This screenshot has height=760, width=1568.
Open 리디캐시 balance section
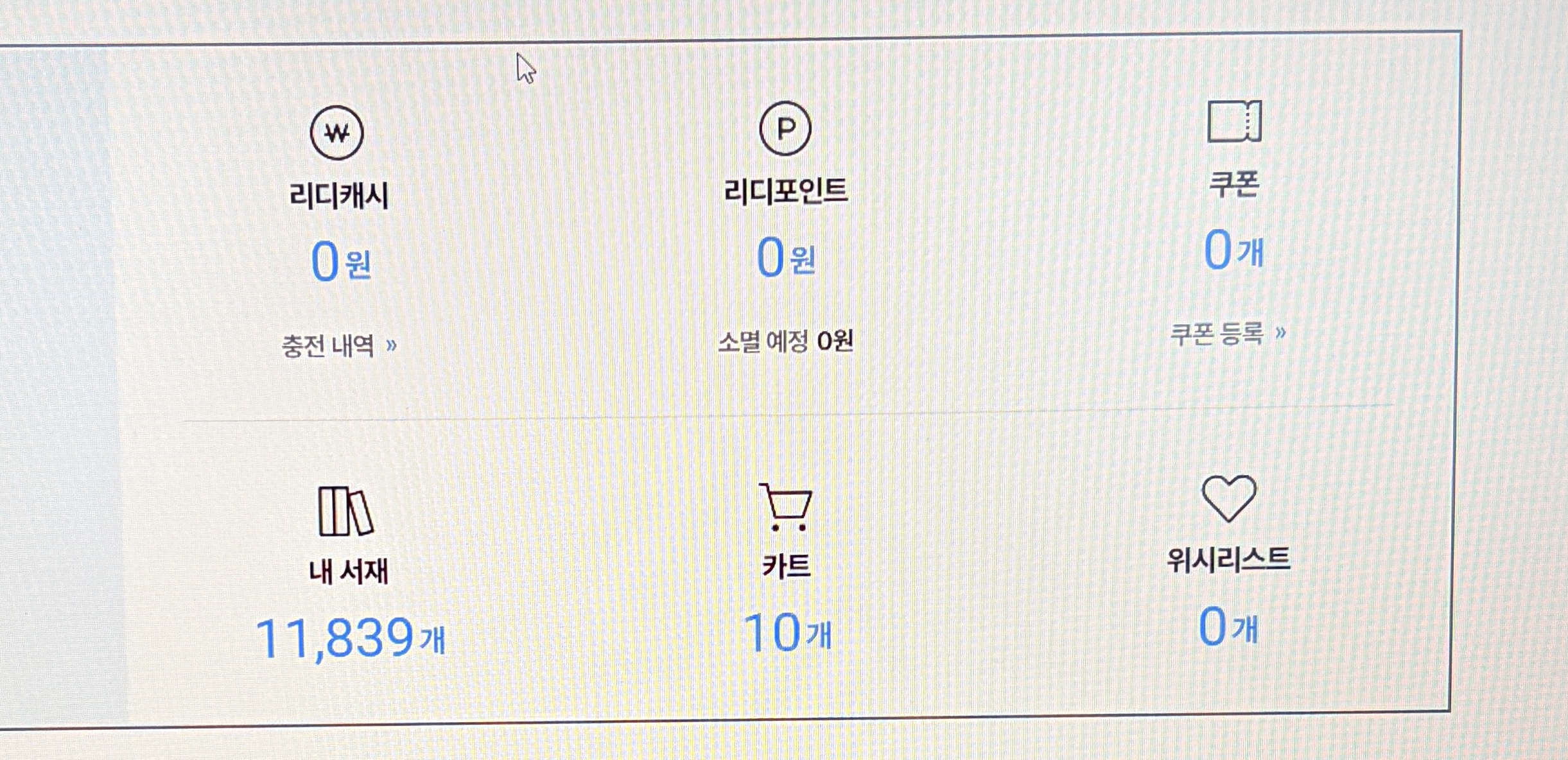339,195
